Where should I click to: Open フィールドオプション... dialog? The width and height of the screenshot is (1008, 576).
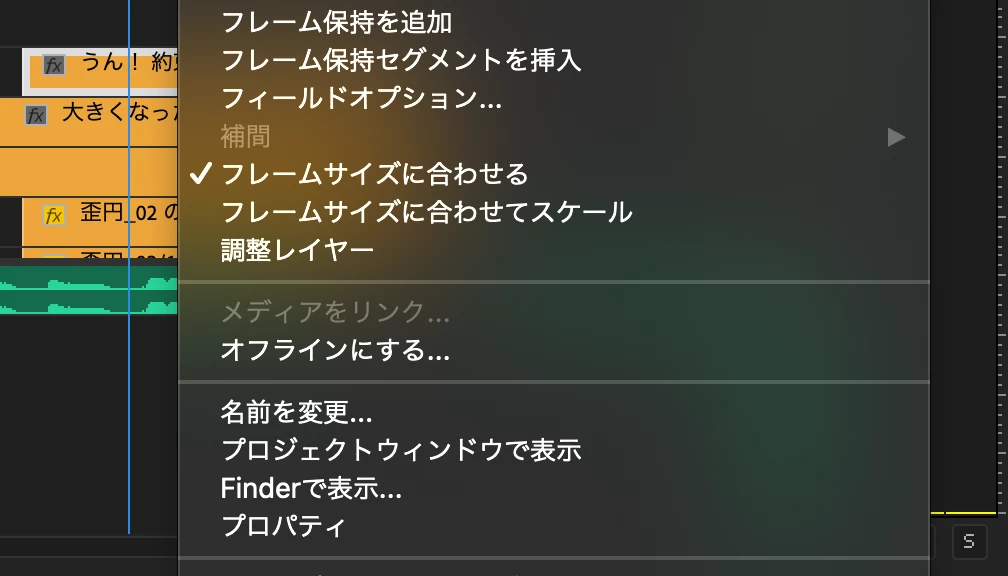point(361,98)
